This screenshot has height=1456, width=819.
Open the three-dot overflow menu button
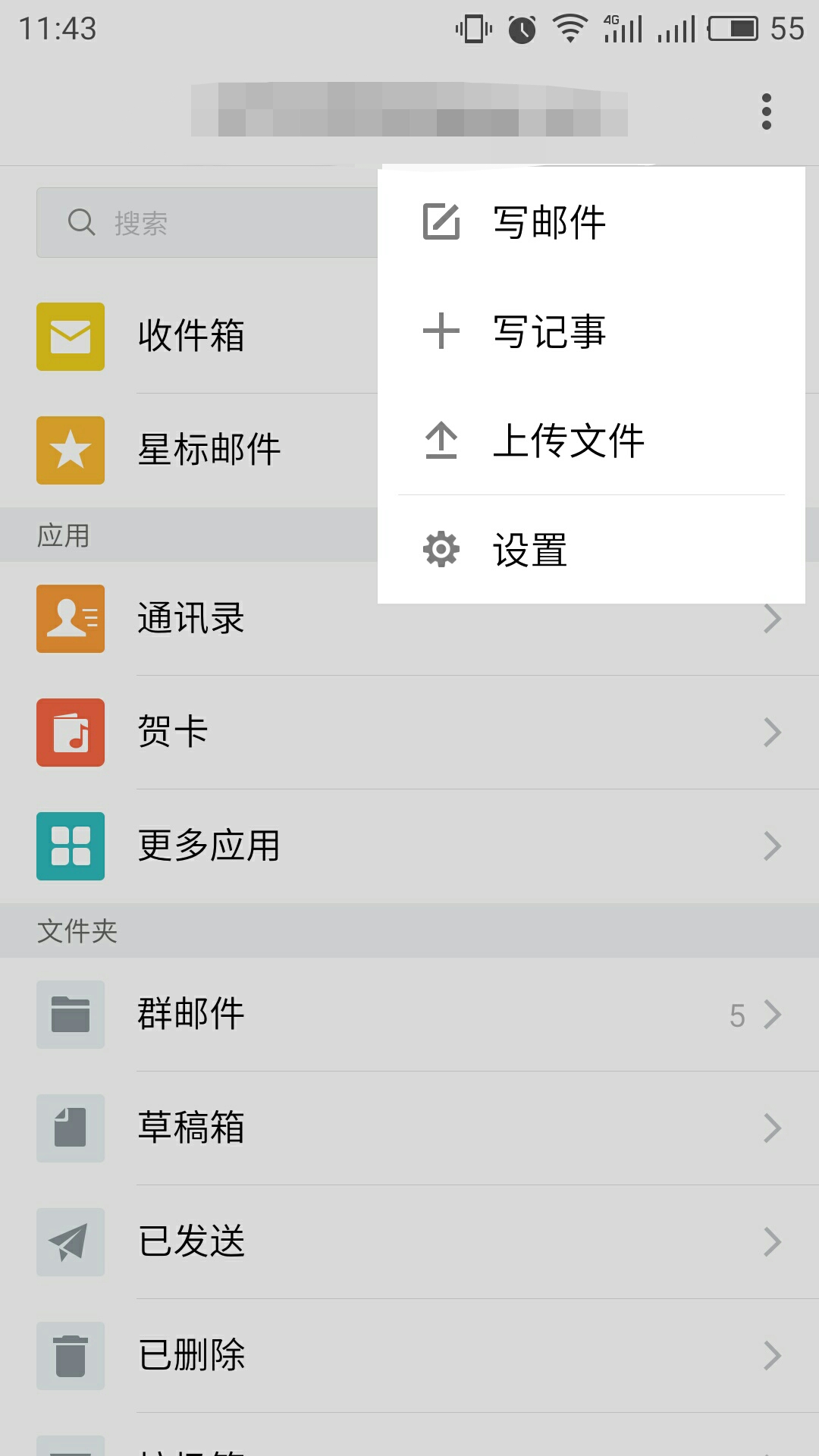pos(765,111)
